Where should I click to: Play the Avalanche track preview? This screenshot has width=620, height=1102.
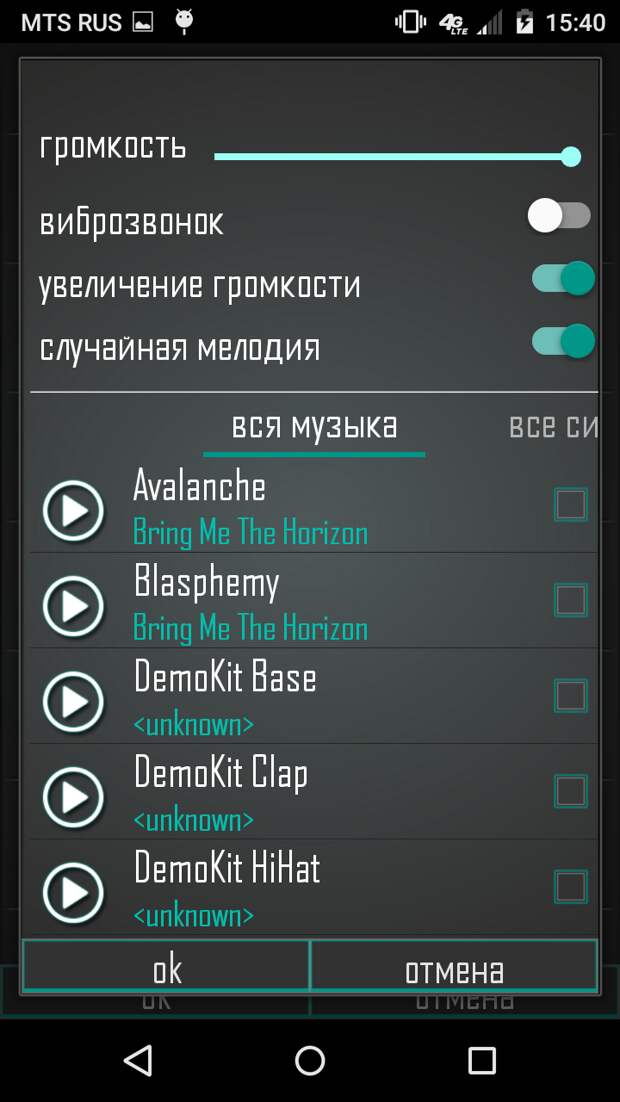point(73,511)
